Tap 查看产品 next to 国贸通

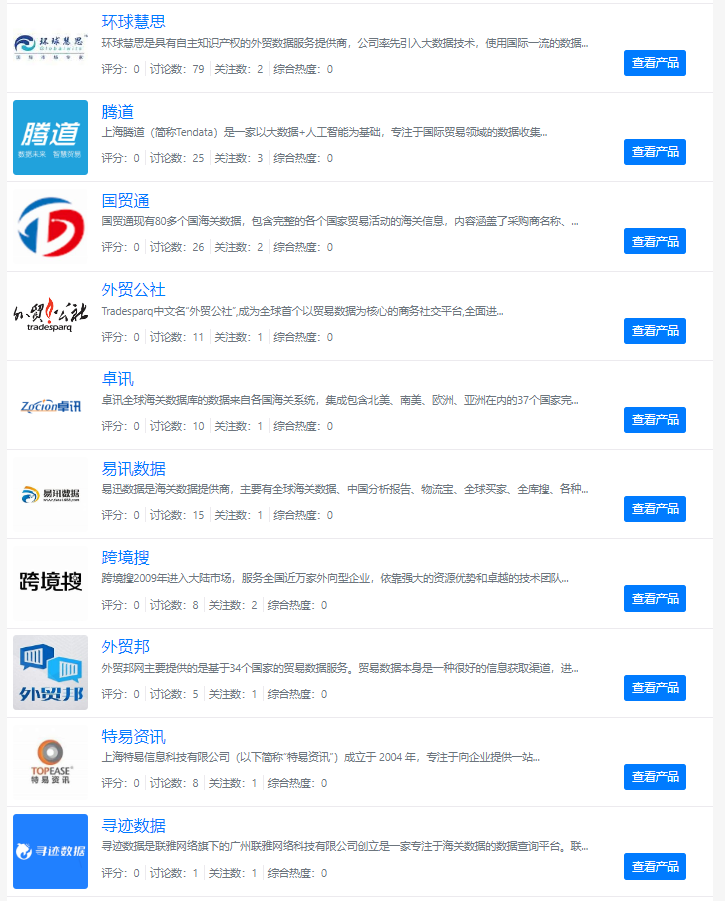click(x=655, y=241)
